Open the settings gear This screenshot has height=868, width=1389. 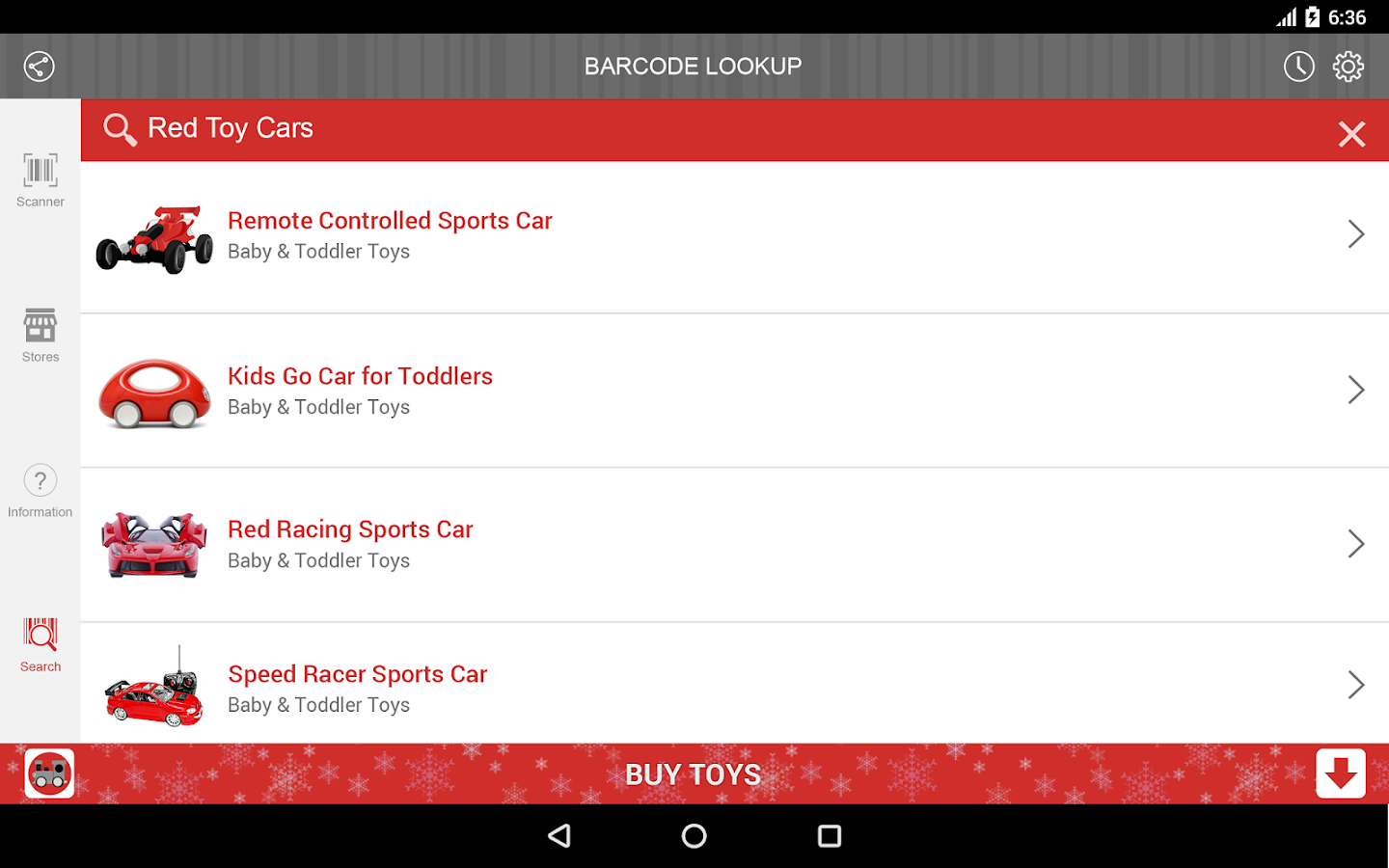pyautogui.click(x=1348, y=67)
